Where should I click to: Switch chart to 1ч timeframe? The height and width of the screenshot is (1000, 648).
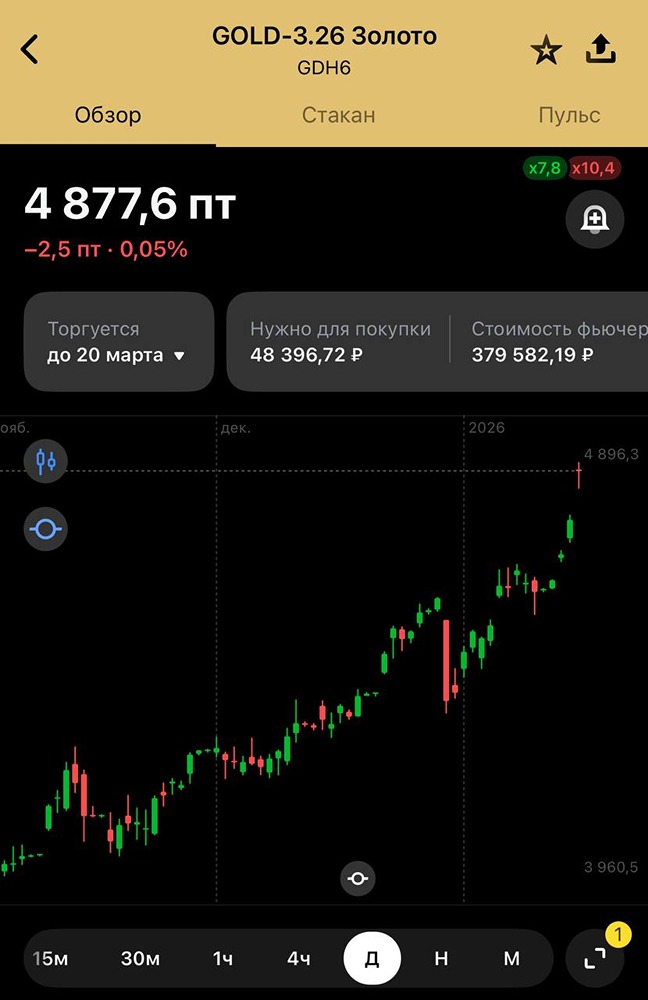pyautogui.click(x=223, y=959)
